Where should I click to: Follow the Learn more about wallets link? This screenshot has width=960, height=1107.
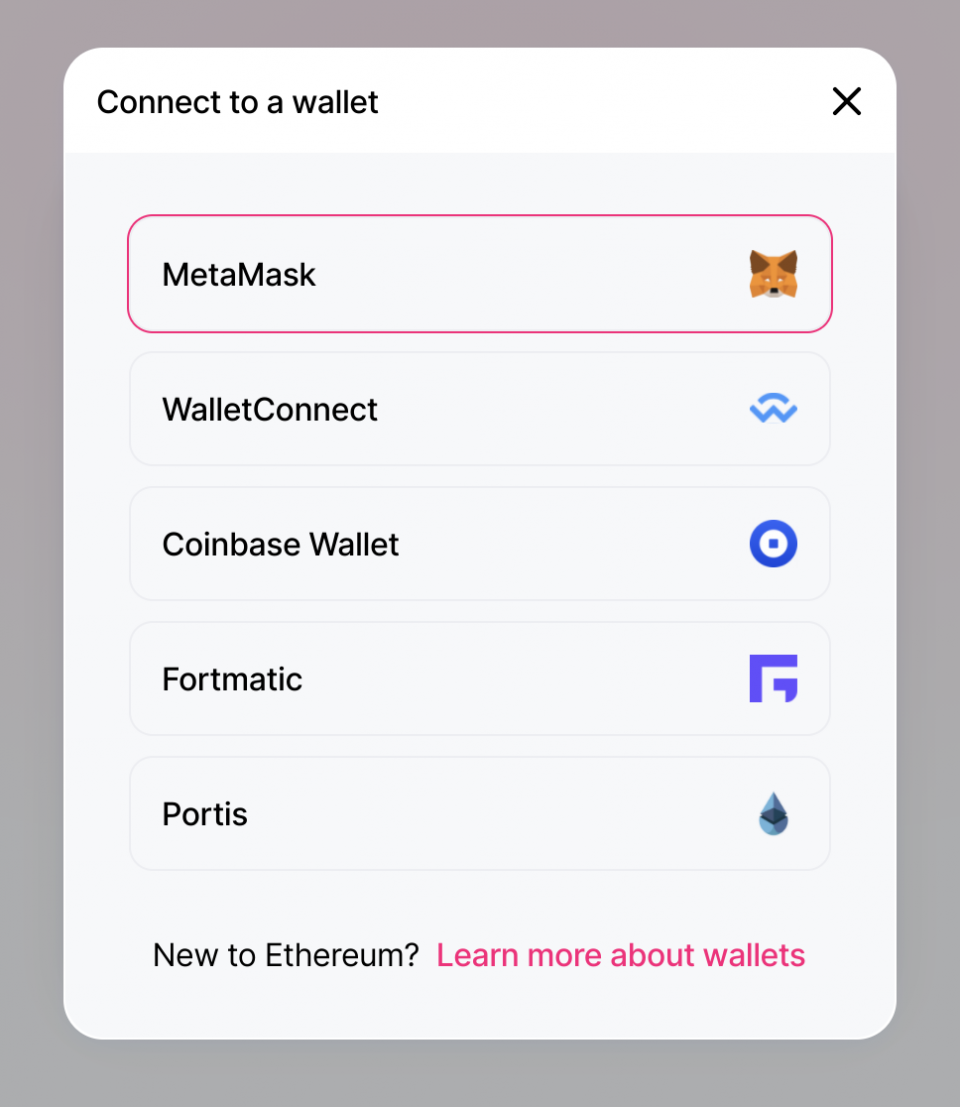(x=620, y=955)
